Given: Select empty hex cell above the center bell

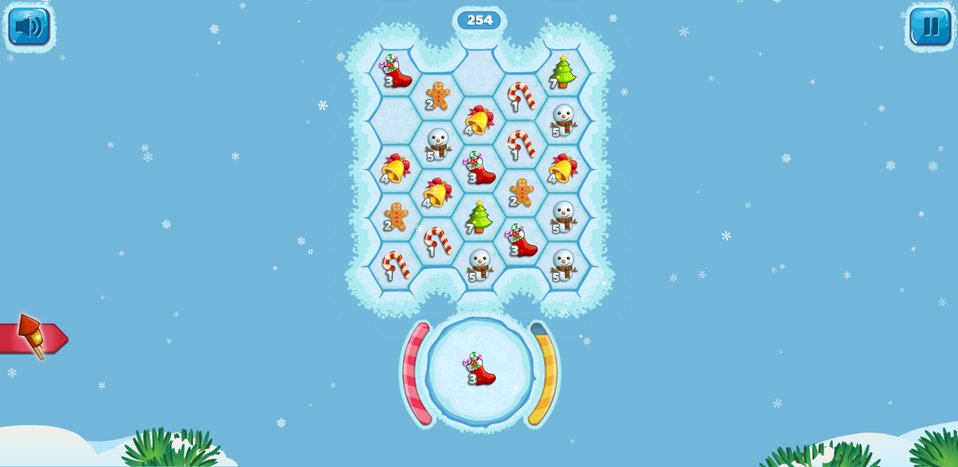Looking at the screenshot, I should 479,73.
